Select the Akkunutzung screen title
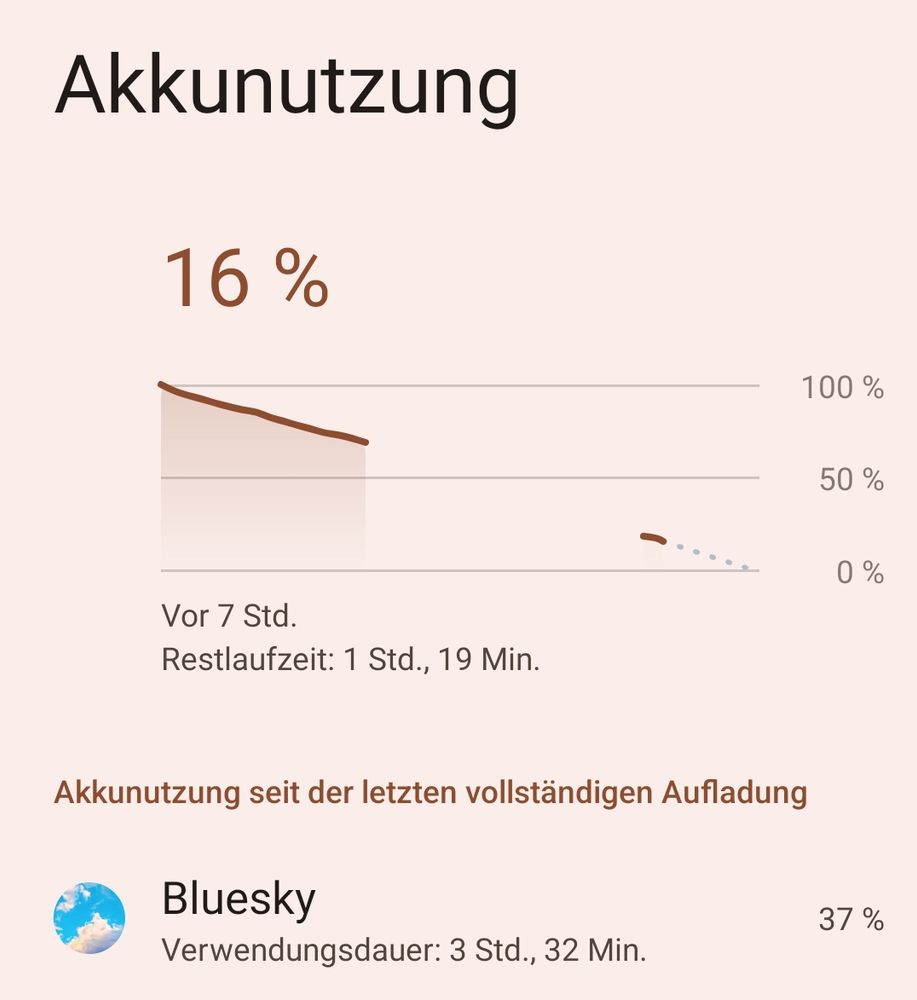This screenshot has height=1000, width=917. [x=288, y=87]
